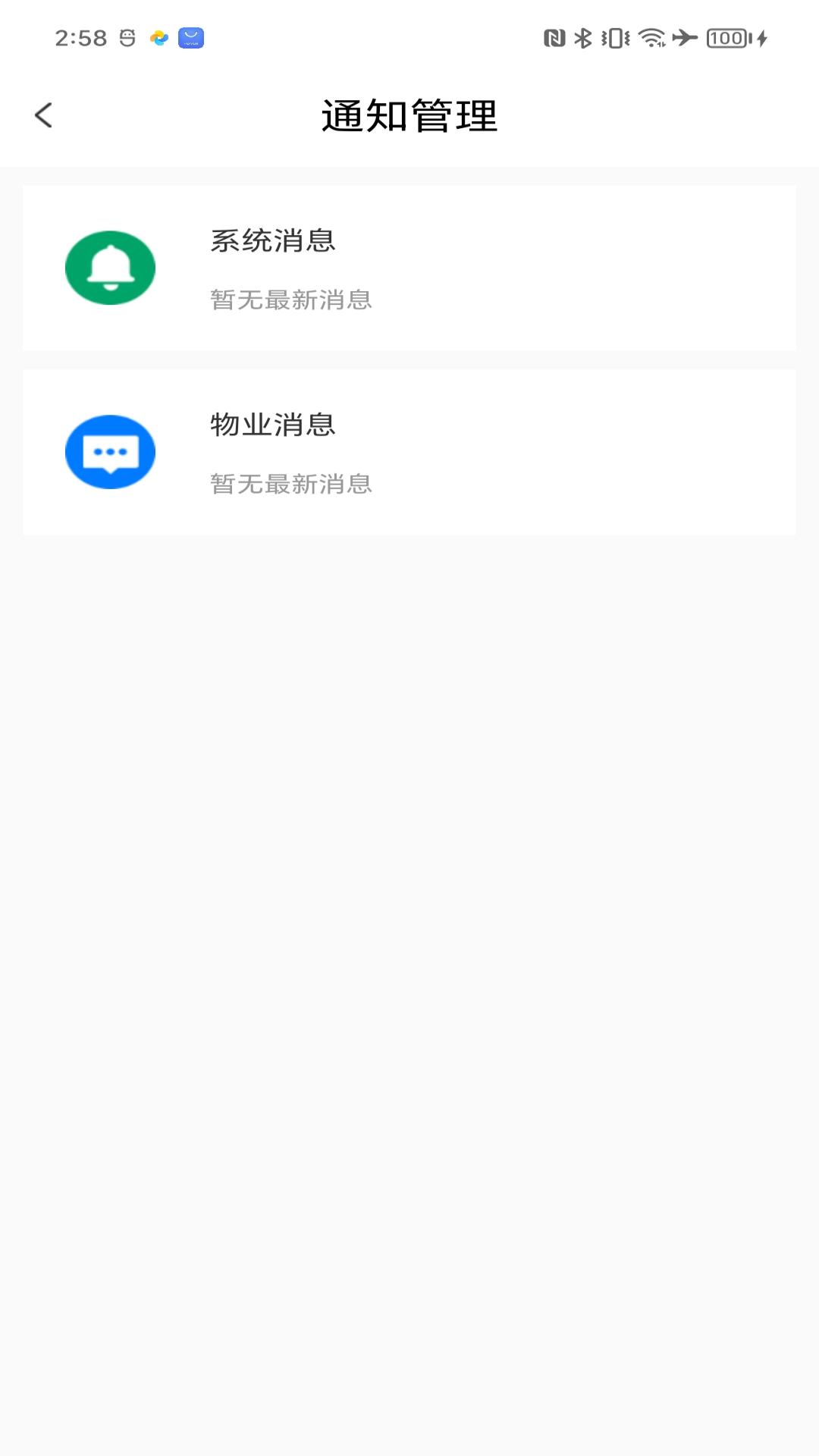Image resolution: width=819 pixels, height=1456 pixels.
Task: Select the 通知管理 page title
Action: click(x=409, y=115)
